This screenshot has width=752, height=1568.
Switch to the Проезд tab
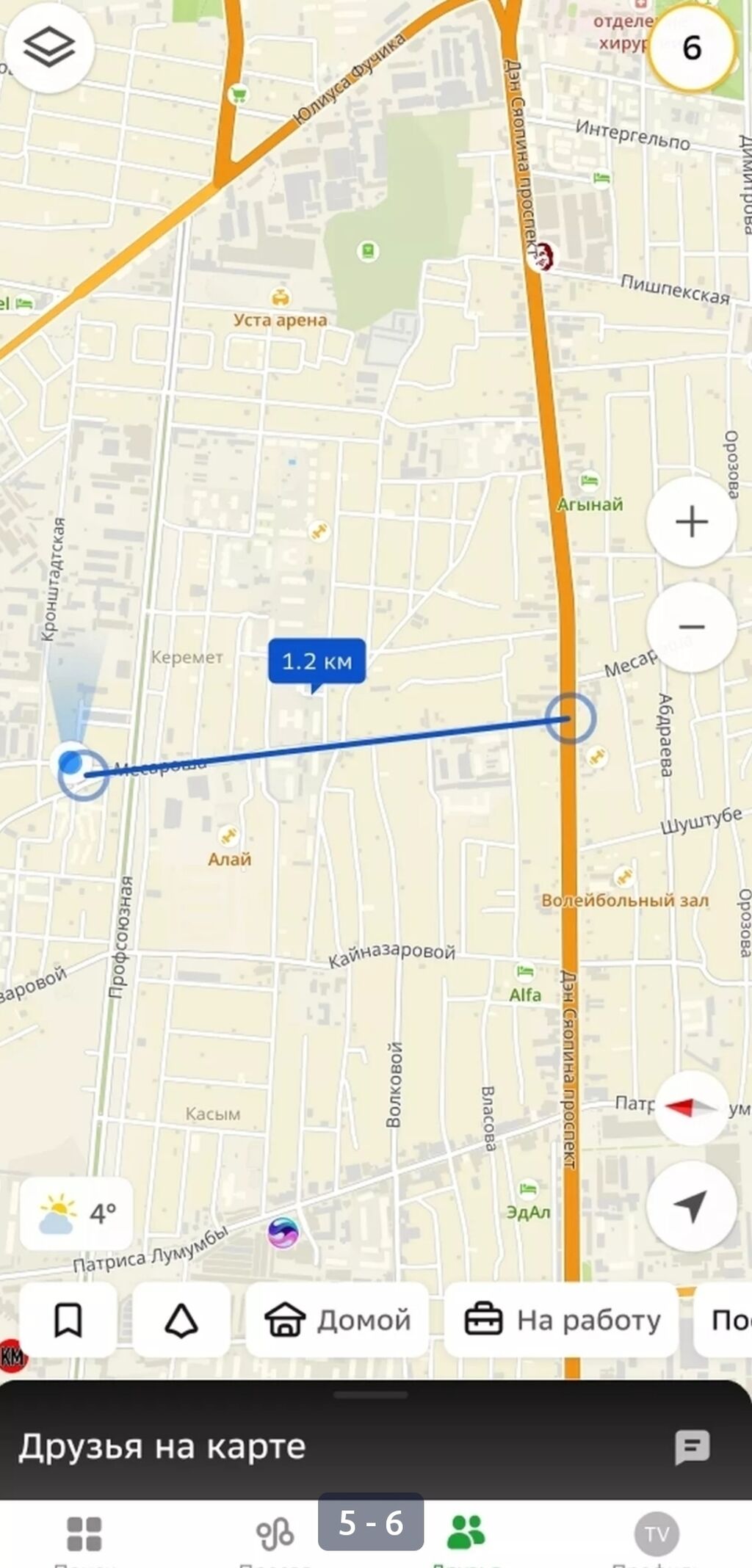[x=275, y=1536]
